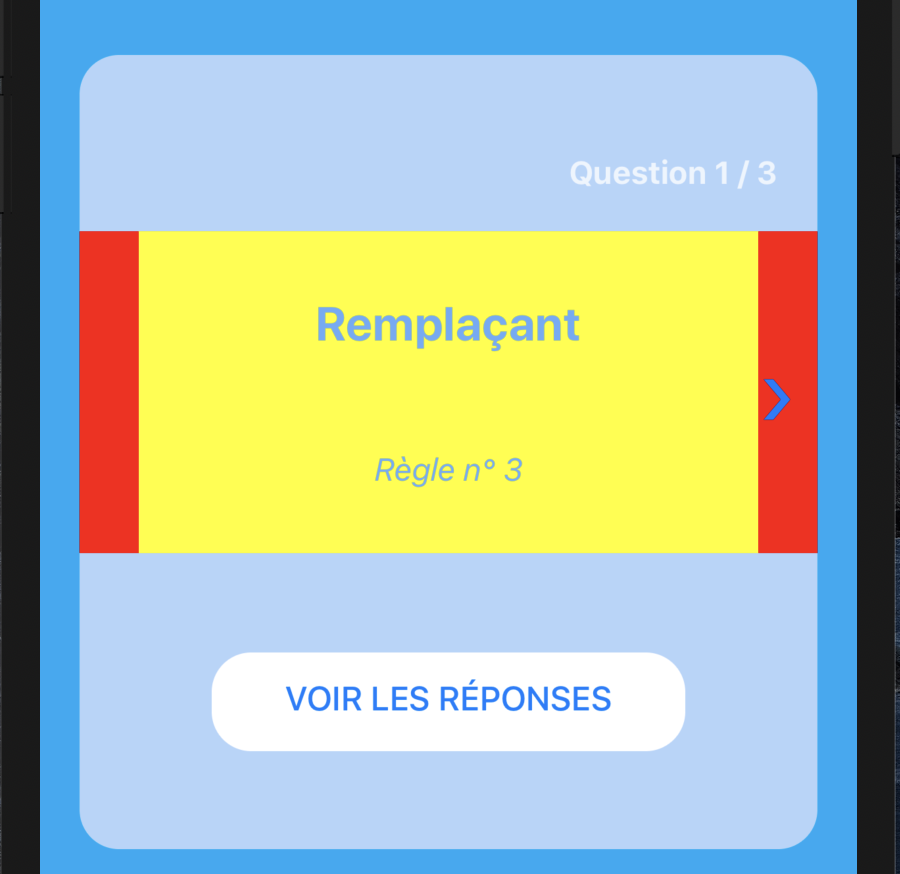Tap the Voir les réponses button
The width and height of the screenshot is (900, 874).
448,700
